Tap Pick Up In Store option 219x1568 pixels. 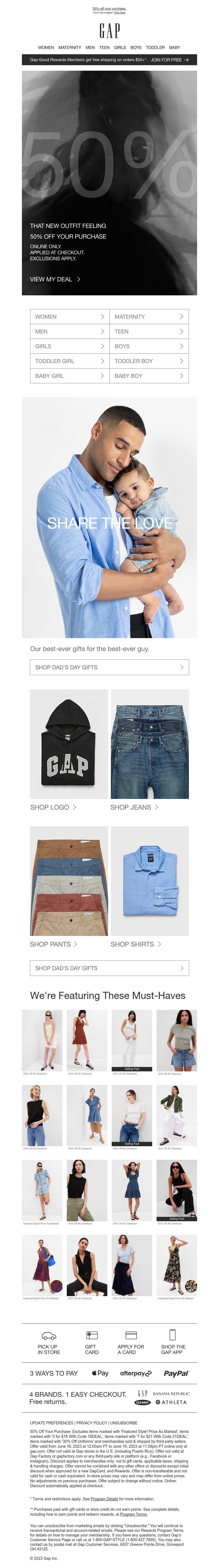point(49,1344)
